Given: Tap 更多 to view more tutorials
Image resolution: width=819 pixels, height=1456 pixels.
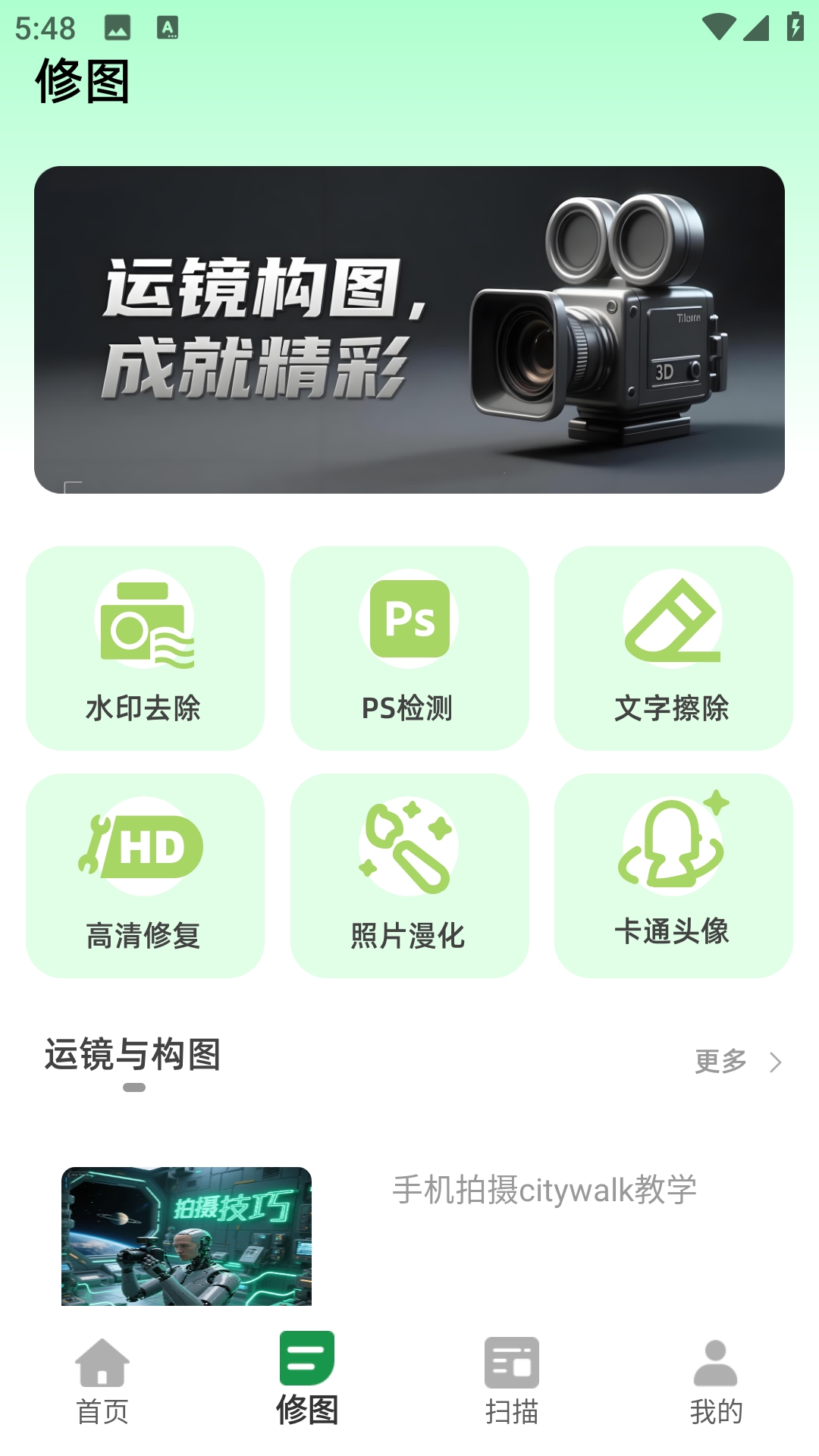Looking at the screenshot, I should pyautogui.click(x=737, y=1062).
